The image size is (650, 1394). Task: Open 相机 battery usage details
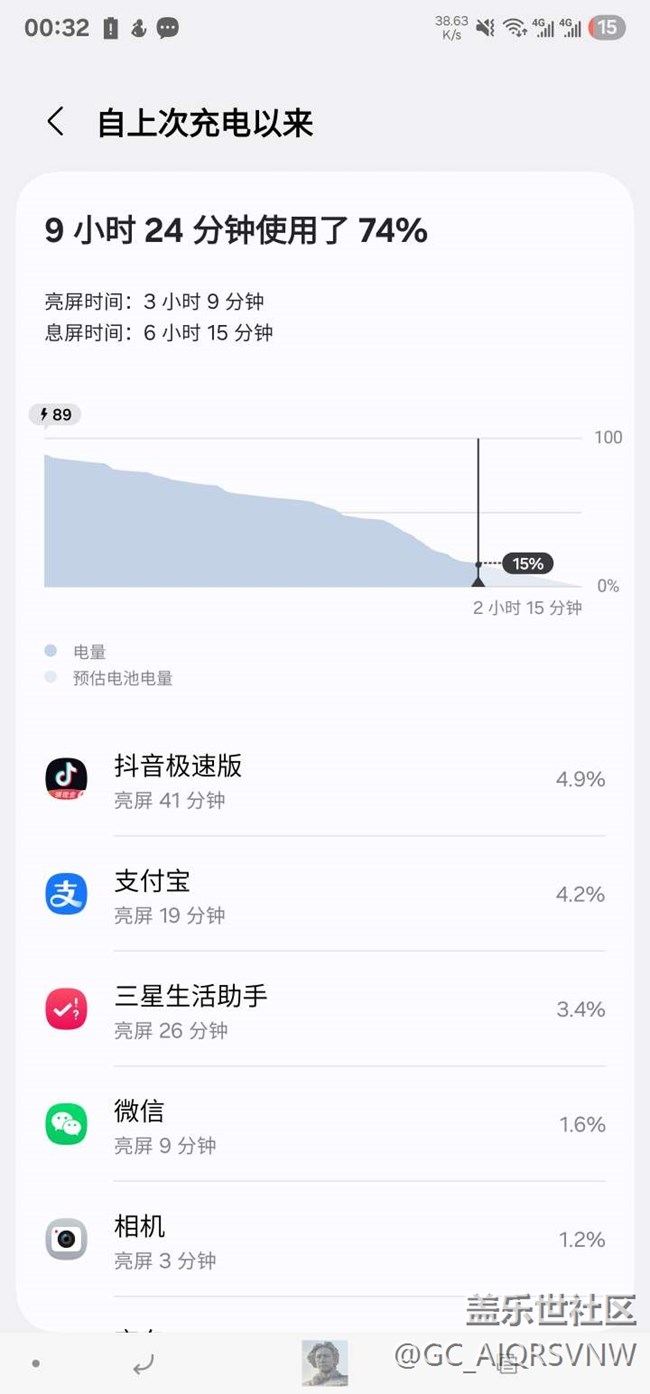point(325,1239)
